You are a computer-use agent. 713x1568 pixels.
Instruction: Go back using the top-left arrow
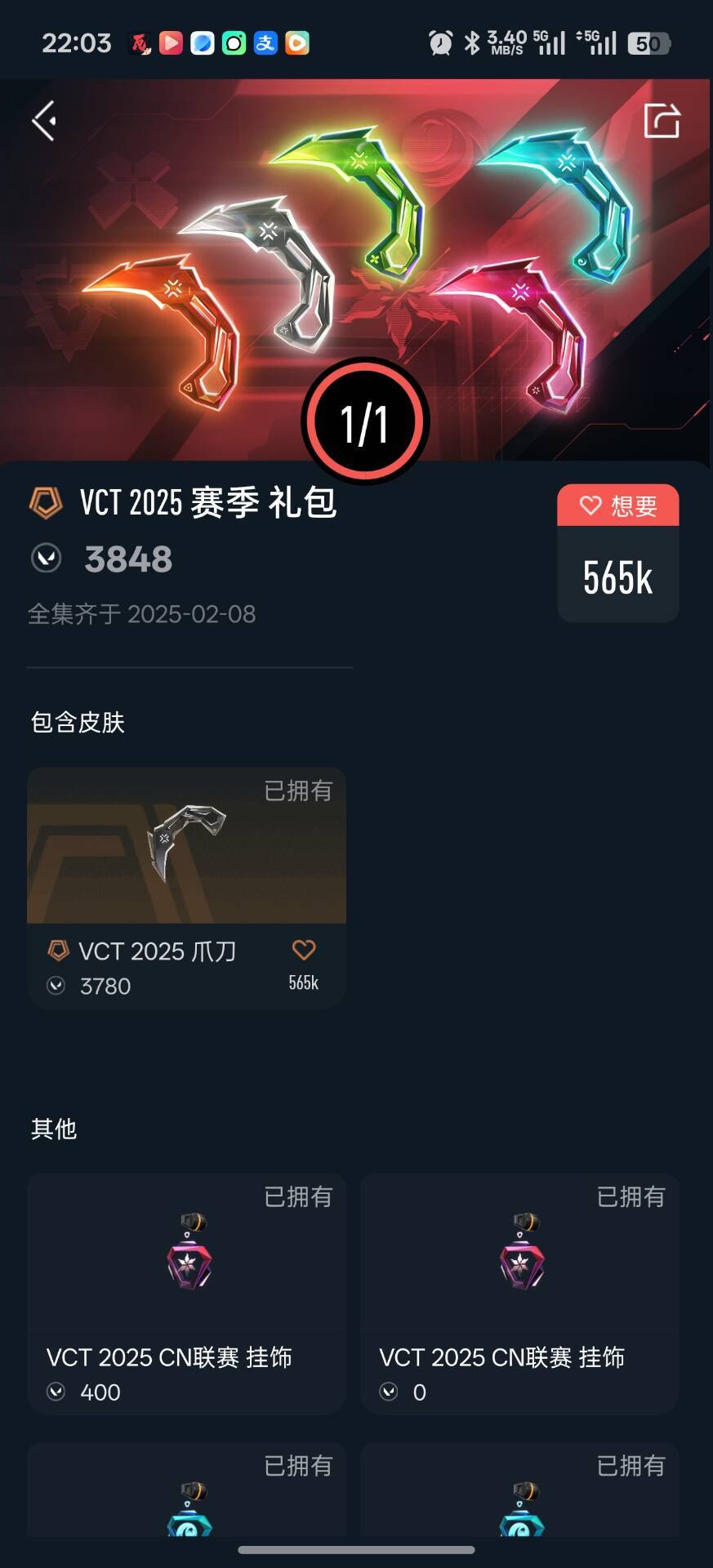click(44, 121)
